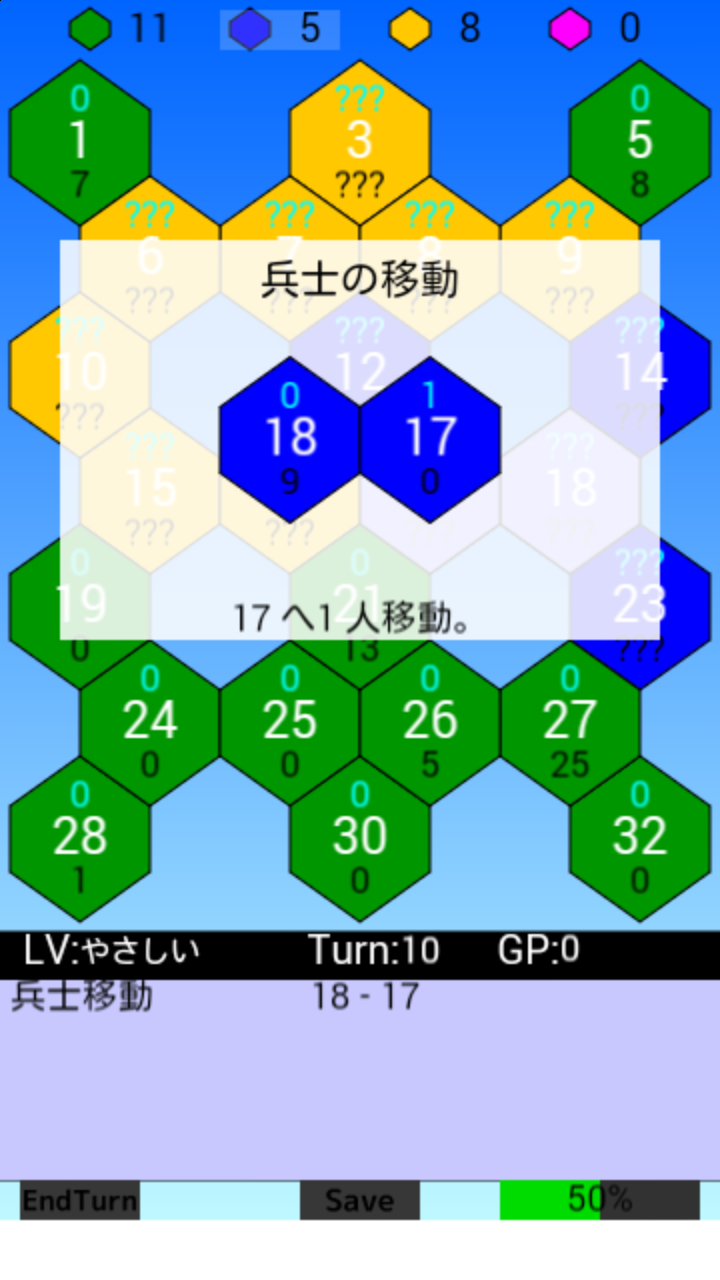Image resolution: width=720 pixels, height=1280 pixels.
Task: Tap green hex 30
Action: [x=360, y=838]
